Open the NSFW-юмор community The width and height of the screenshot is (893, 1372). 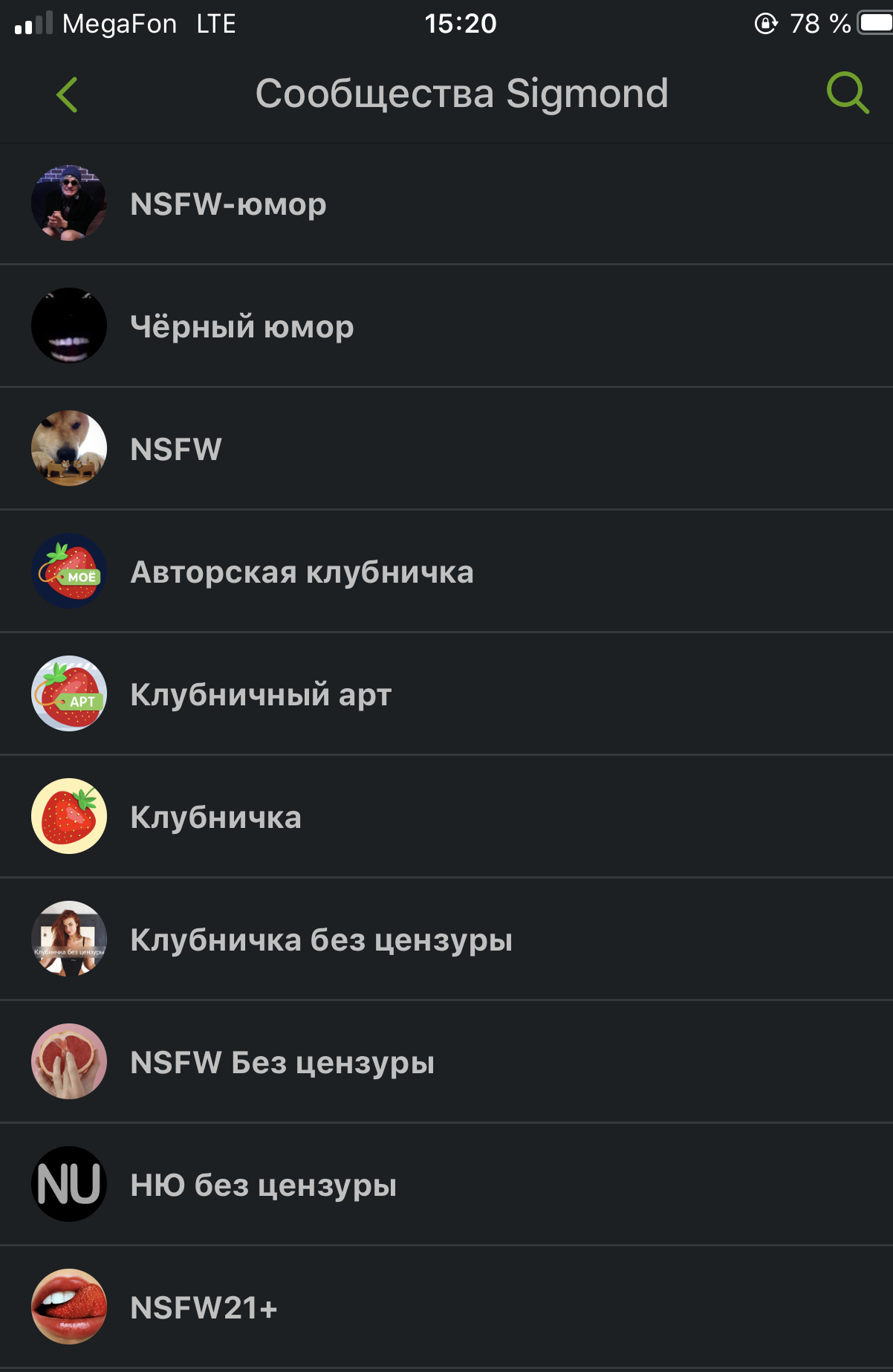pyautogui.click(x=228, y=204)
